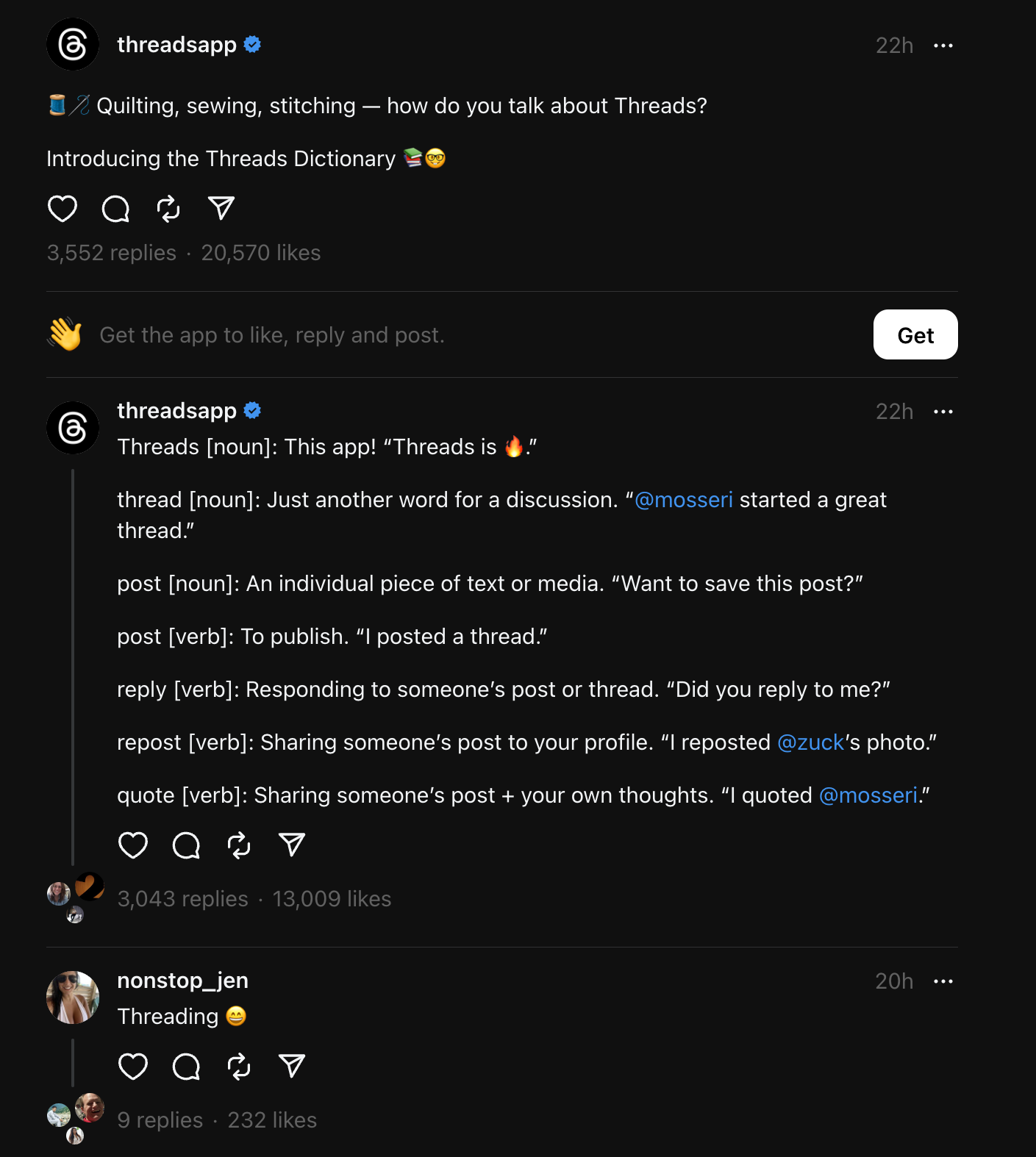Share the top post via the send icon
The width and height of the screenshot is (1036, 1157).
[x=221, y=209]
